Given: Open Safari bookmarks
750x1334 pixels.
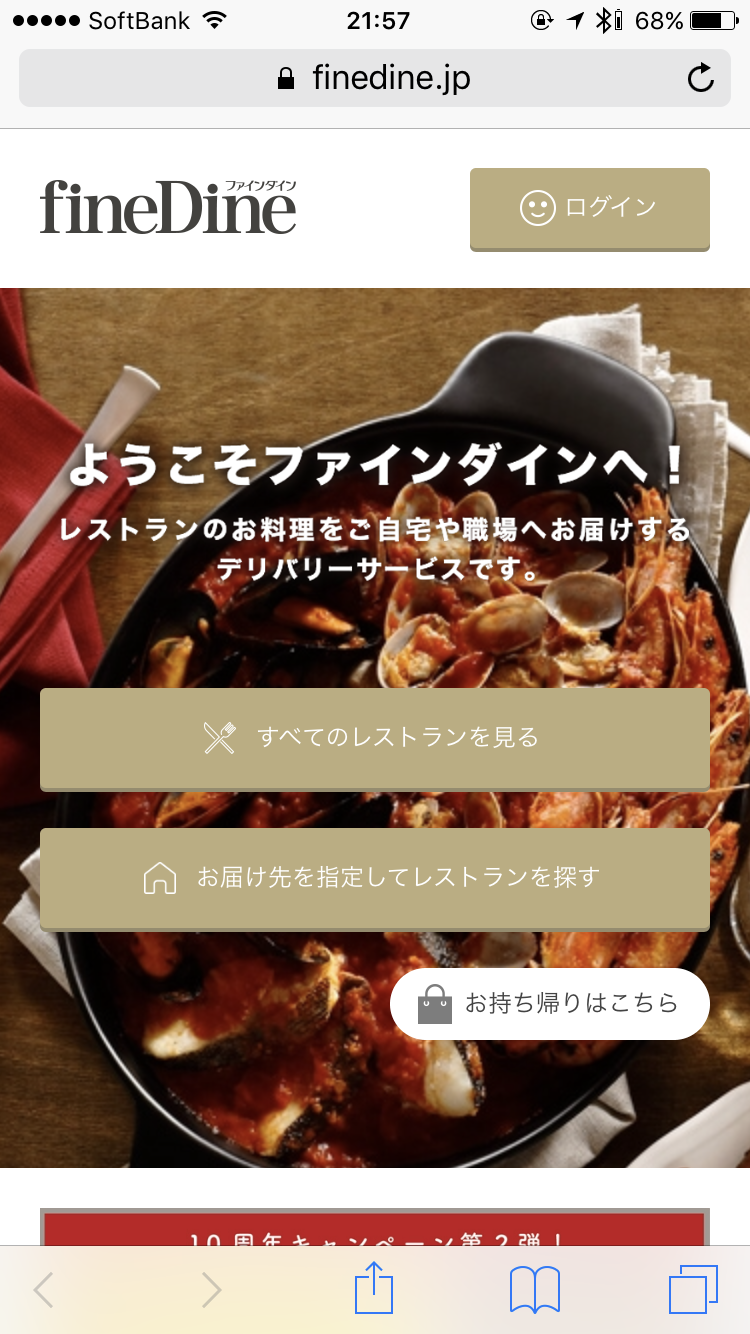Looking at the screenshot, I should pos(535,1289).
